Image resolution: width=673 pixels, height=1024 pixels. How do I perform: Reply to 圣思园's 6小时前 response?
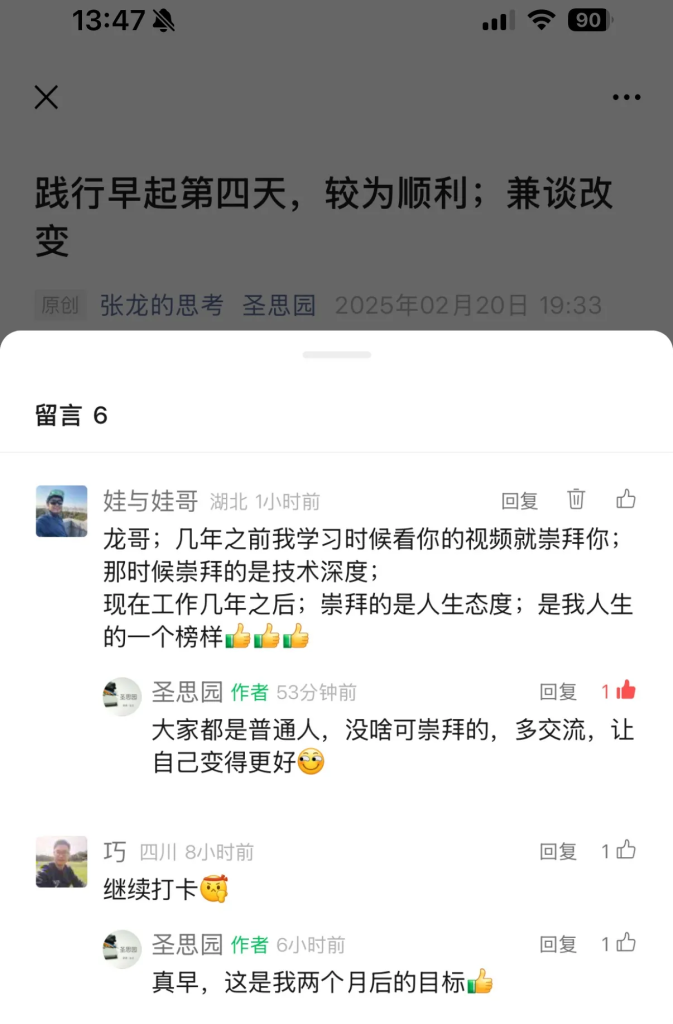coord(558,944)
